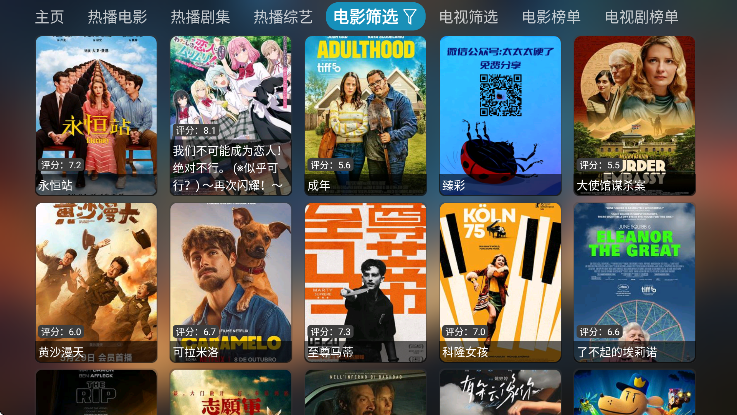Open the 热播电影 tab
Viewport: 737px width, 415px height.
coord(117,17)
